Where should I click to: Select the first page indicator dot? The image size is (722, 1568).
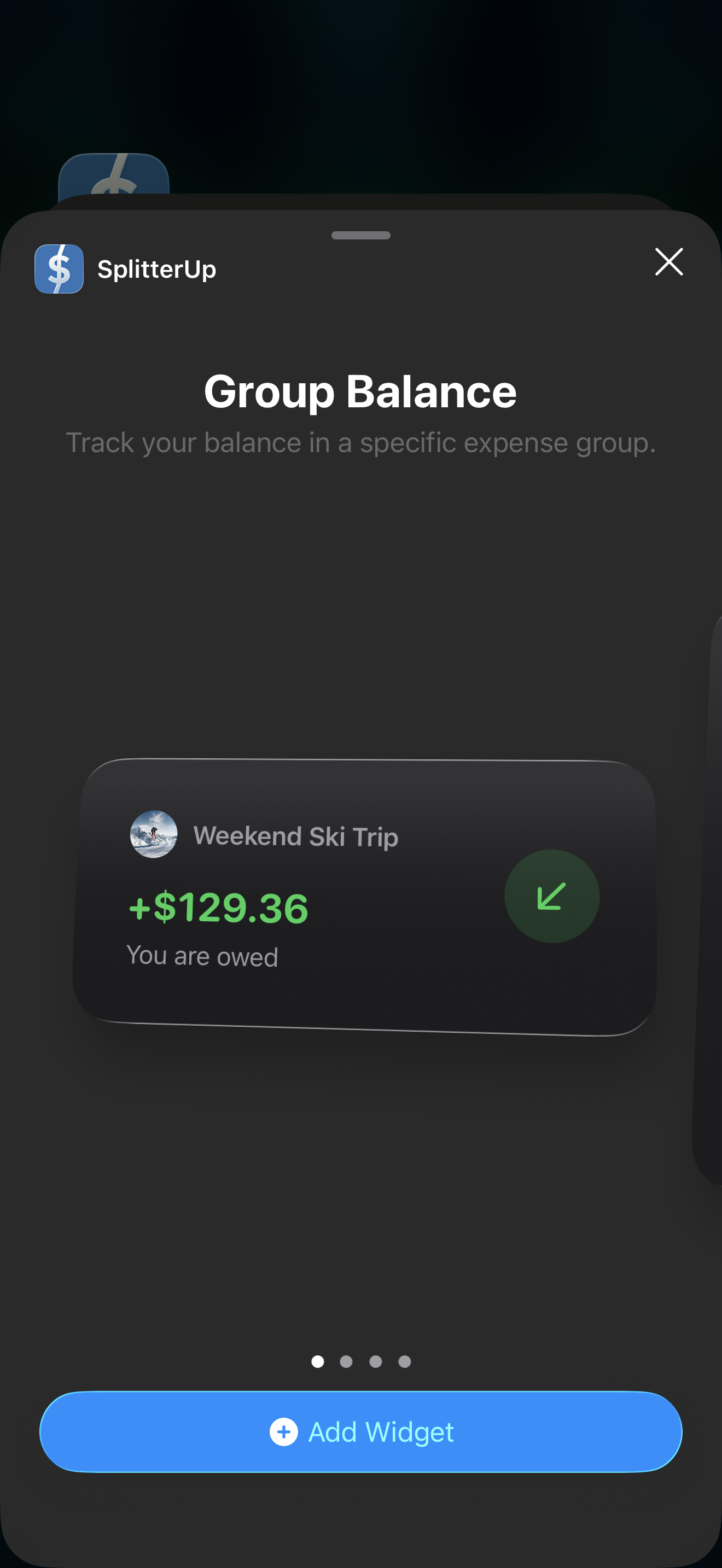[x=317, y=1362]
